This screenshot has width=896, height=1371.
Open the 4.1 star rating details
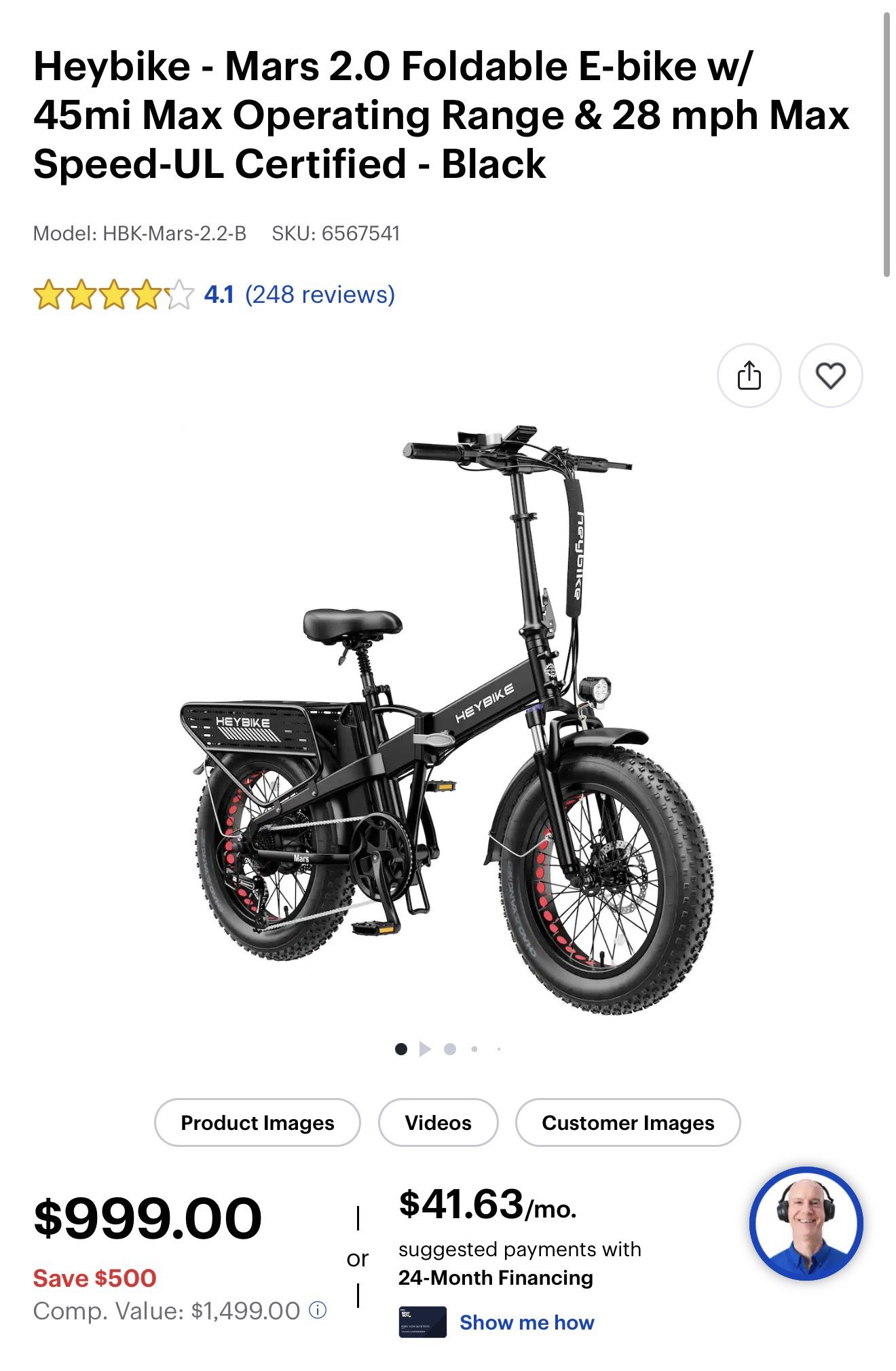coord(217,295)
